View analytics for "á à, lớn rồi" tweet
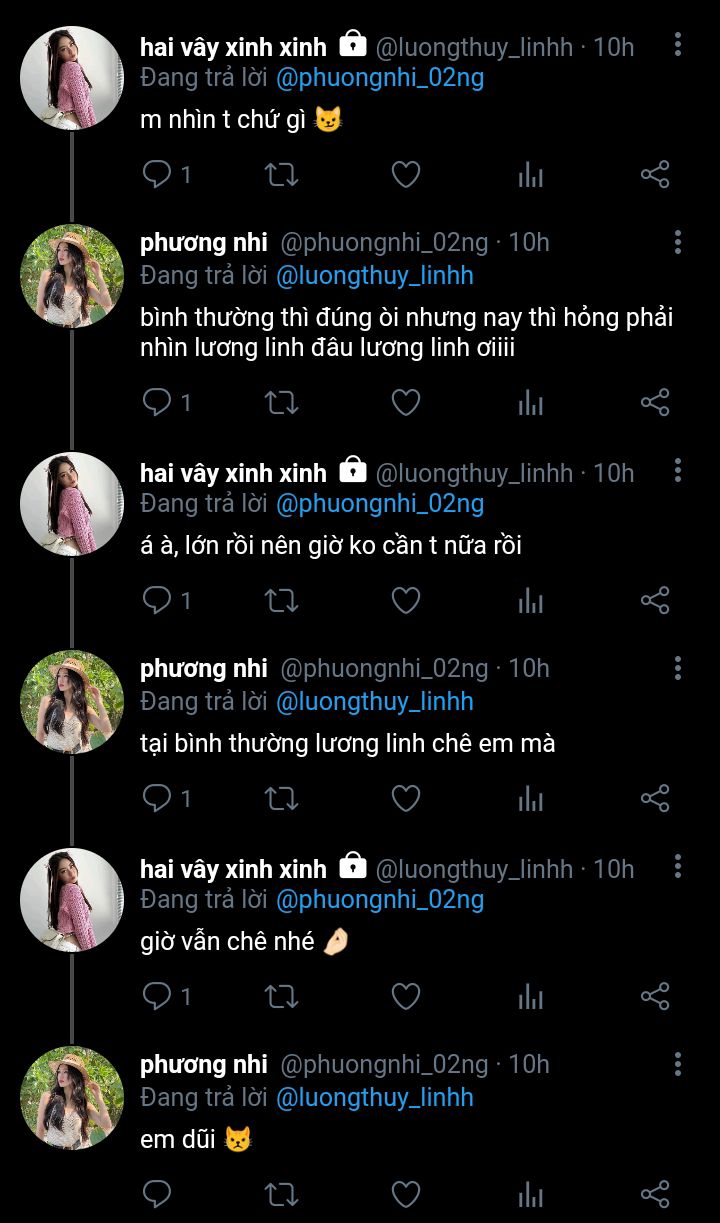Image resolution: width=720 pixels, height=1223 pixels. click(x=530, y=600)
